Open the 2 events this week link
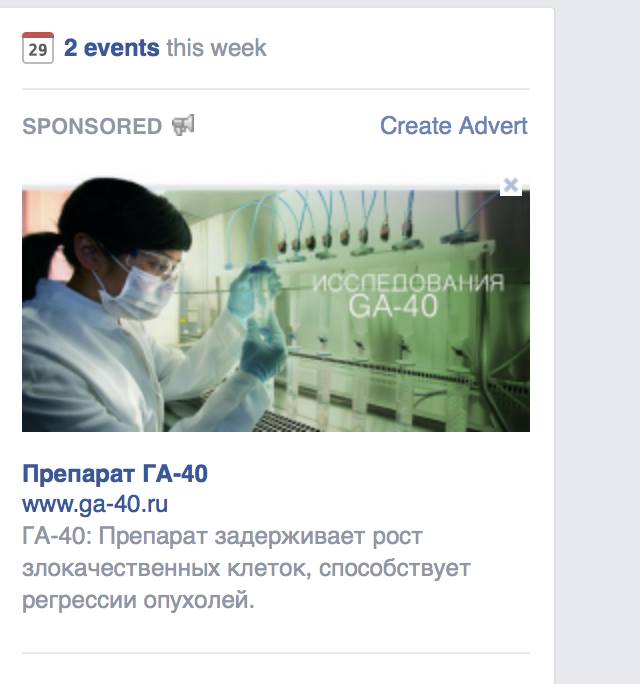Image resolution: width=640 pixels, height=684 pixels. (x=111, y=48)
